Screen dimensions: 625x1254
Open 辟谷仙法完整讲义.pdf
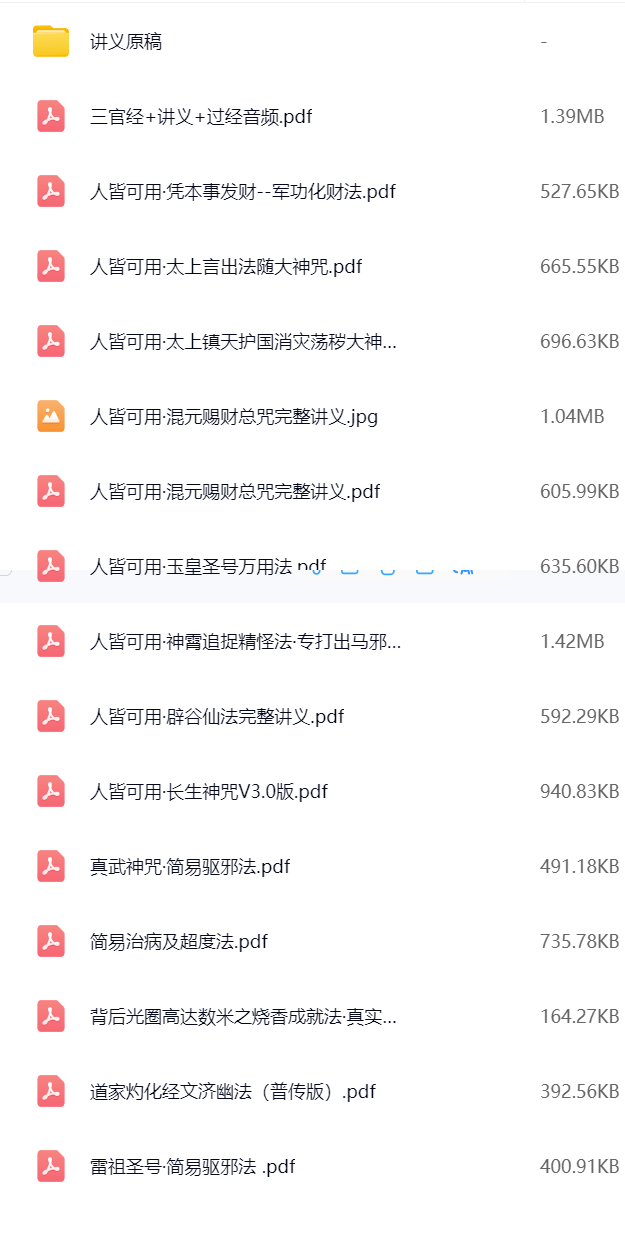pyautogui.click(x=217, y=717)
